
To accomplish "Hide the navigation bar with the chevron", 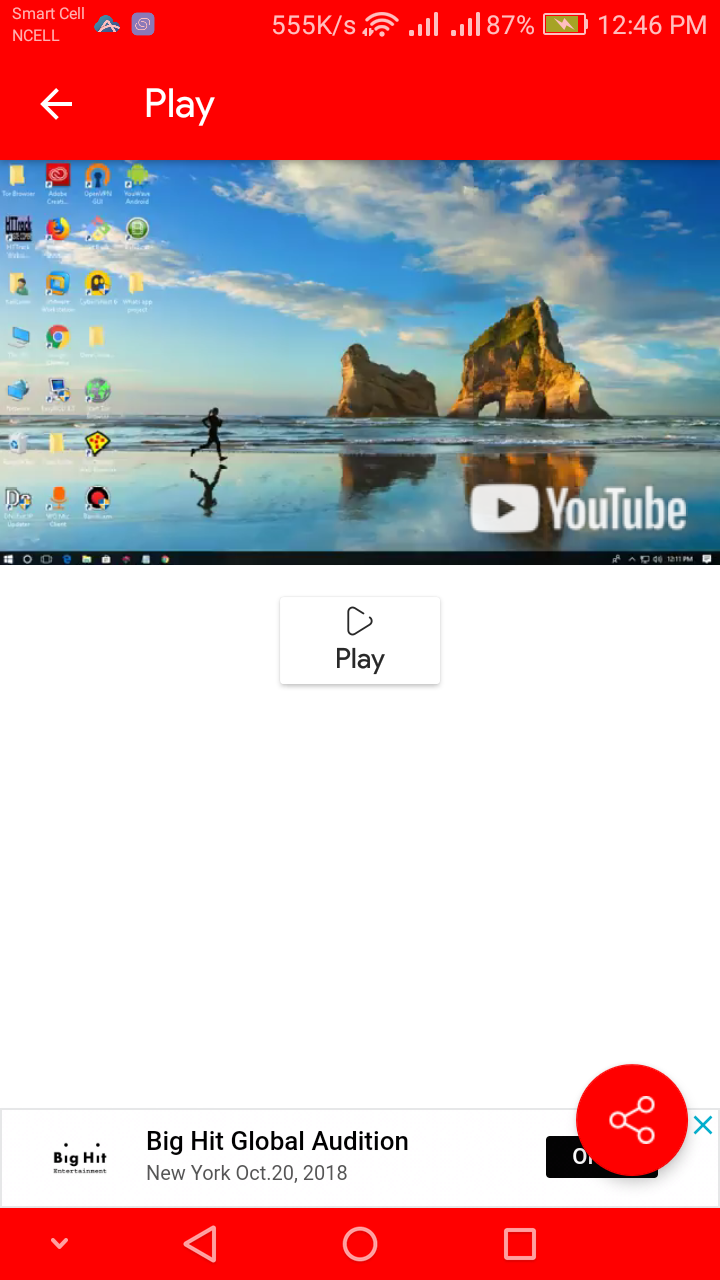I will 60,1244.
